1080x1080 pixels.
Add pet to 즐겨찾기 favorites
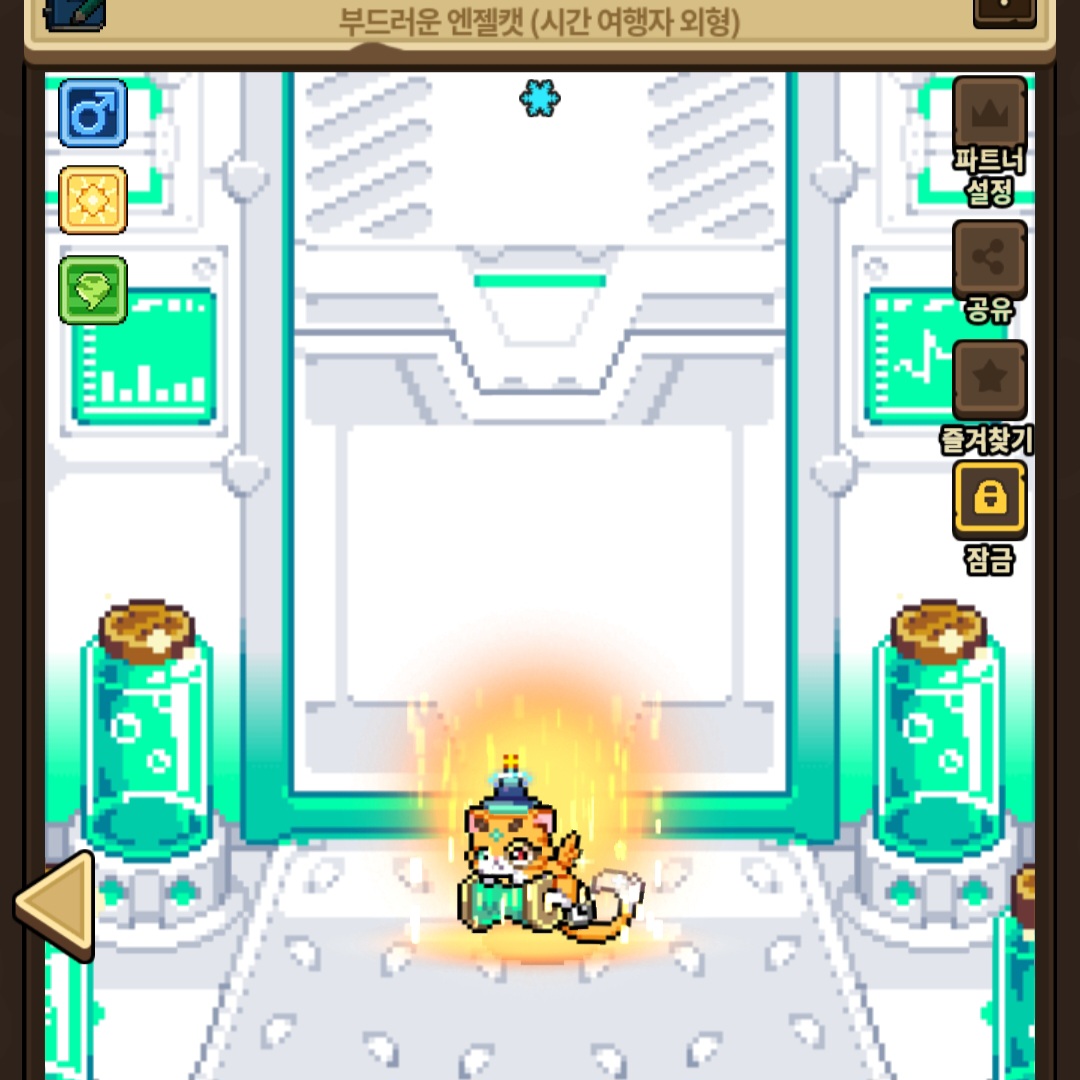(x=989, y=379)
